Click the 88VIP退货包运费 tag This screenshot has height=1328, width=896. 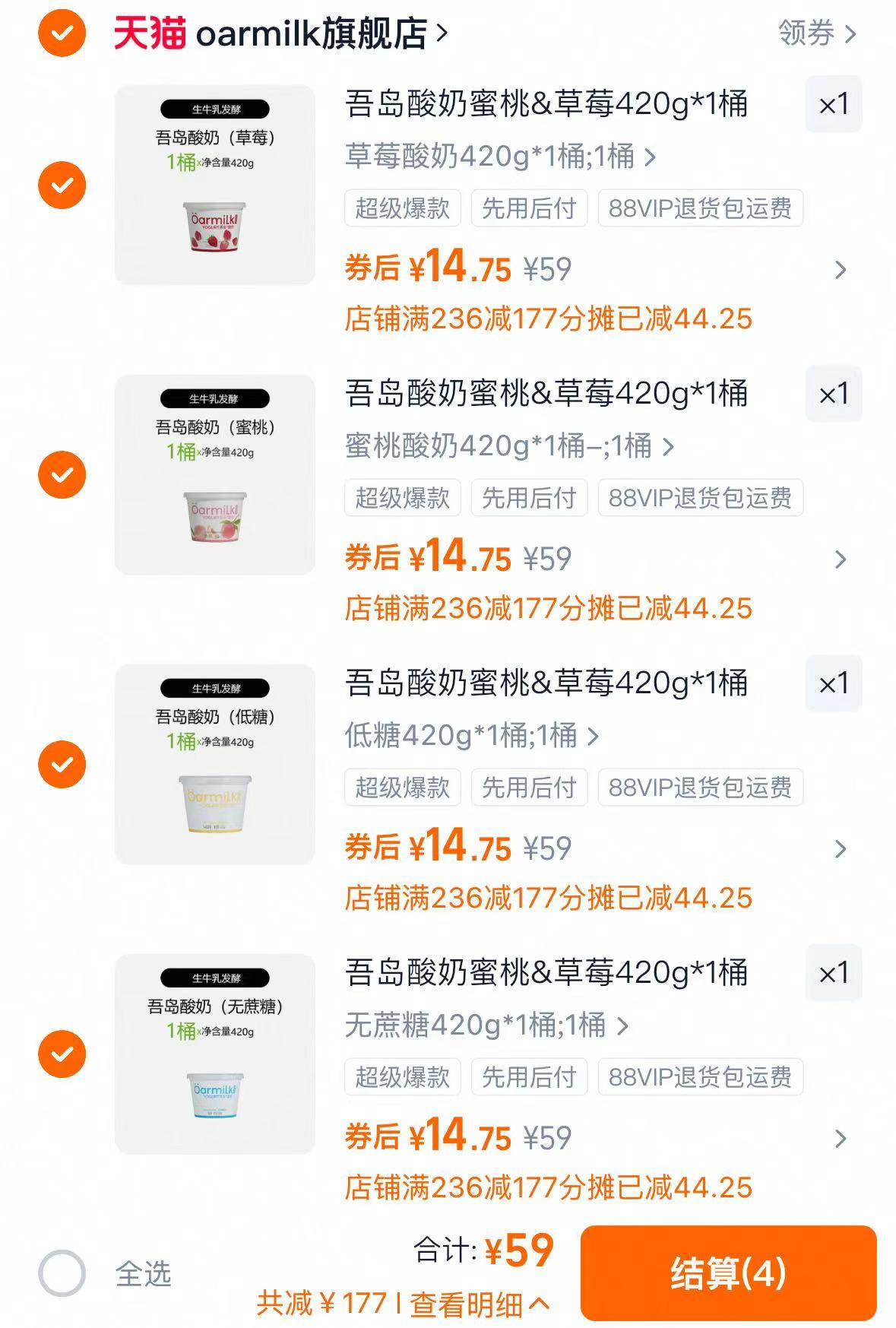pyautogui.click(x=699, y=209)
